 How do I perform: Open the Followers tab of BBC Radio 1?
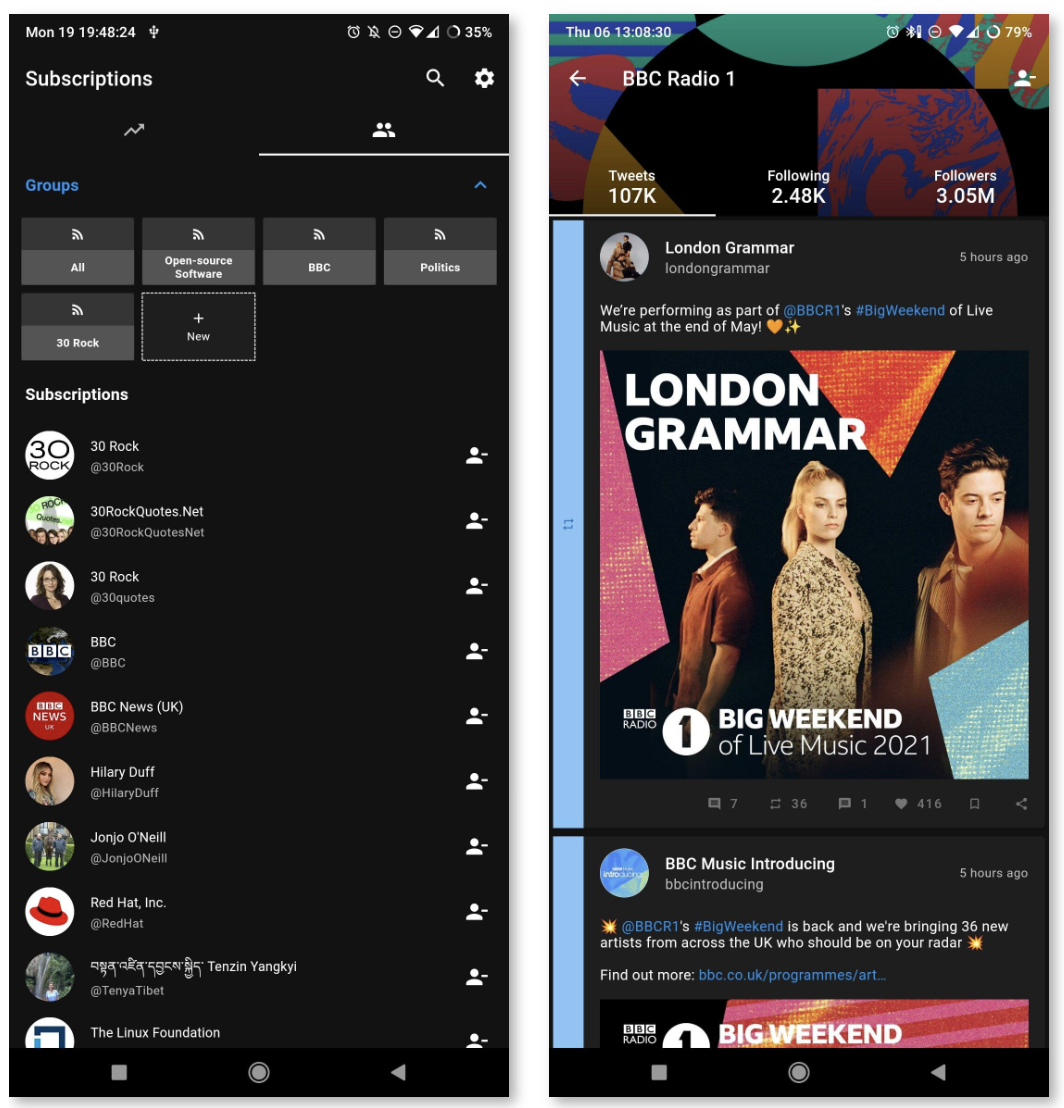pos(965,186)
